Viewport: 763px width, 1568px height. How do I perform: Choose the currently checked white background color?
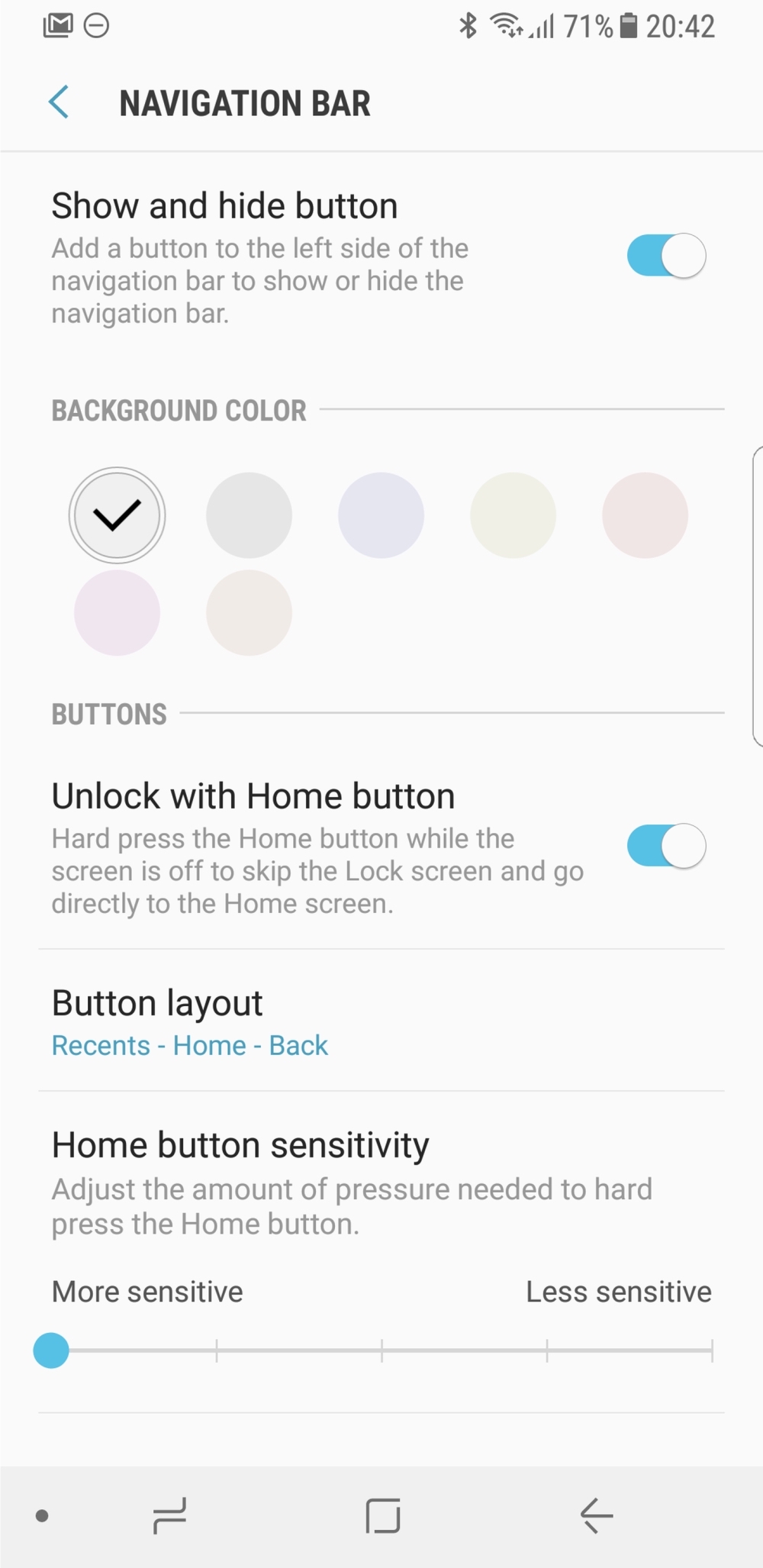click(x=116, y=515)
